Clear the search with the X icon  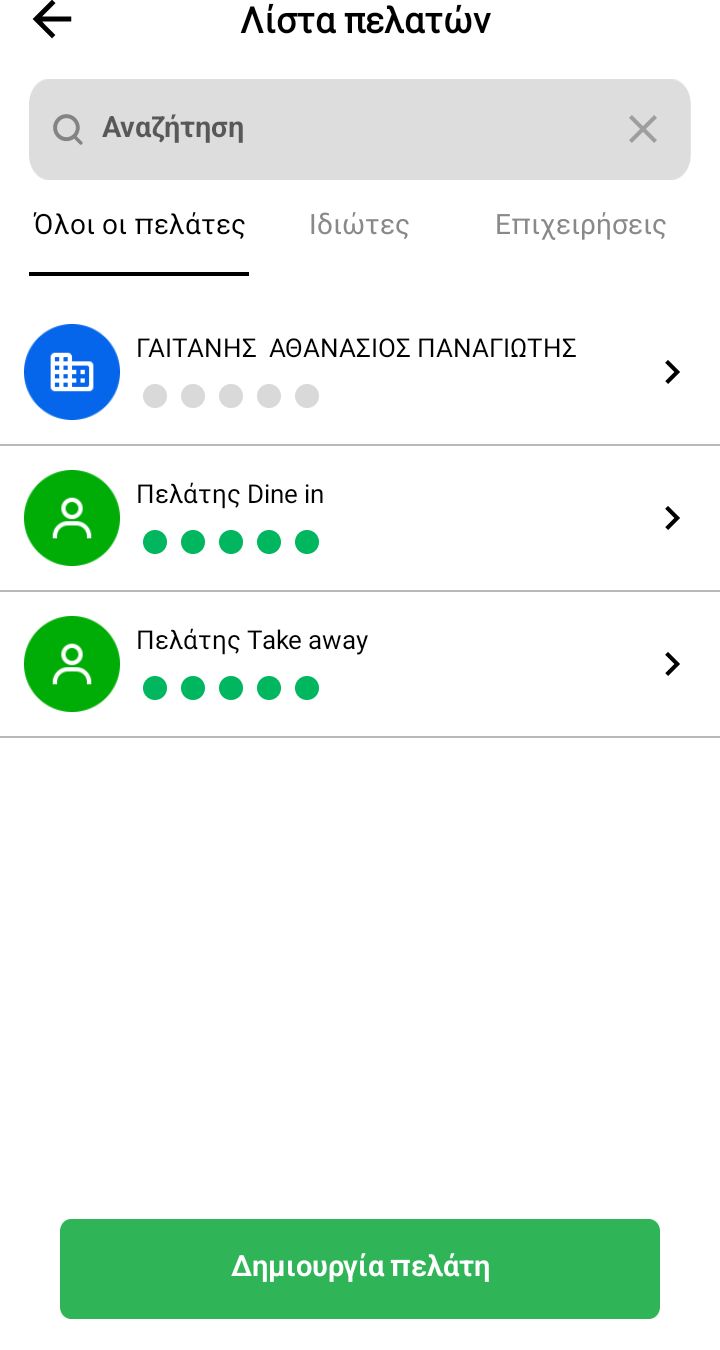642,129
